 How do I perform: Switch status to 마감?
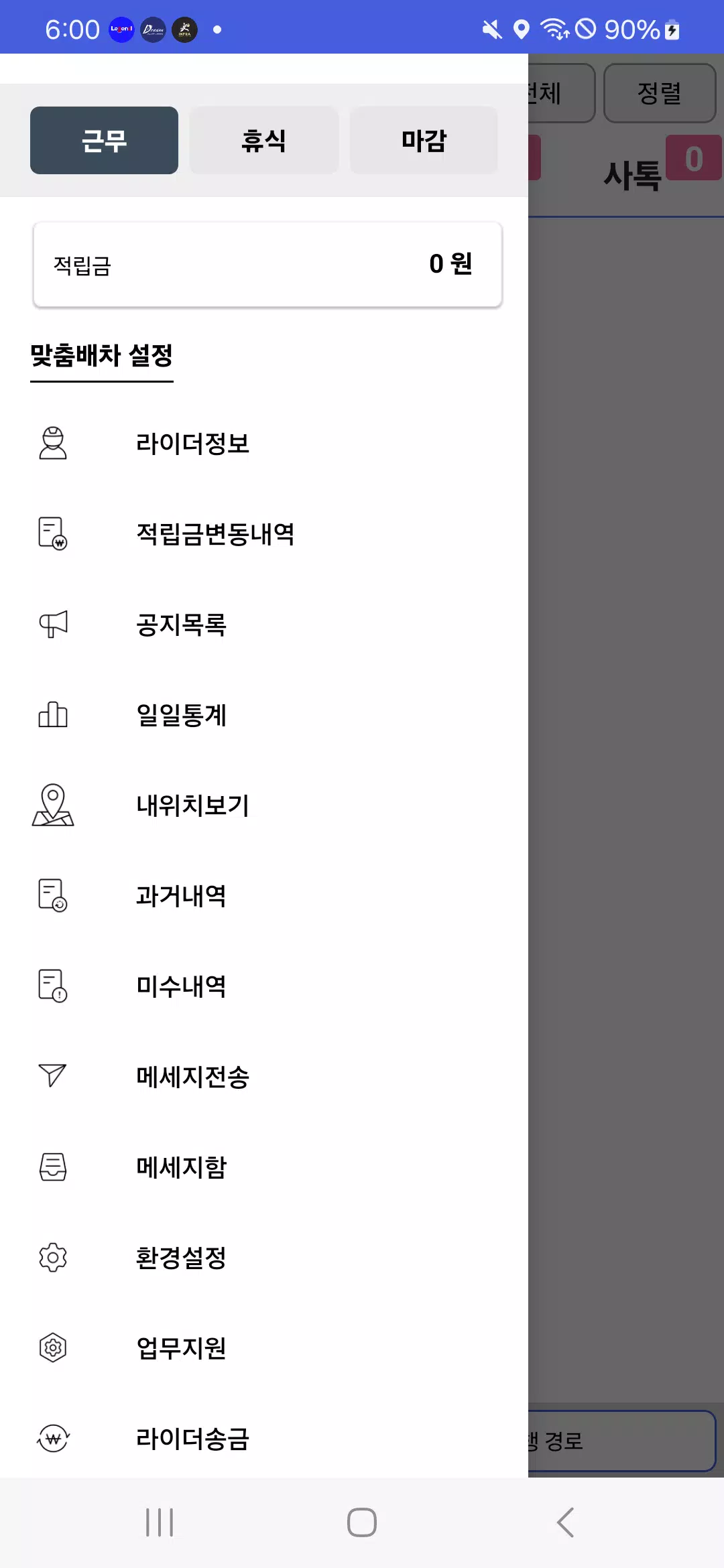point(424,140)
